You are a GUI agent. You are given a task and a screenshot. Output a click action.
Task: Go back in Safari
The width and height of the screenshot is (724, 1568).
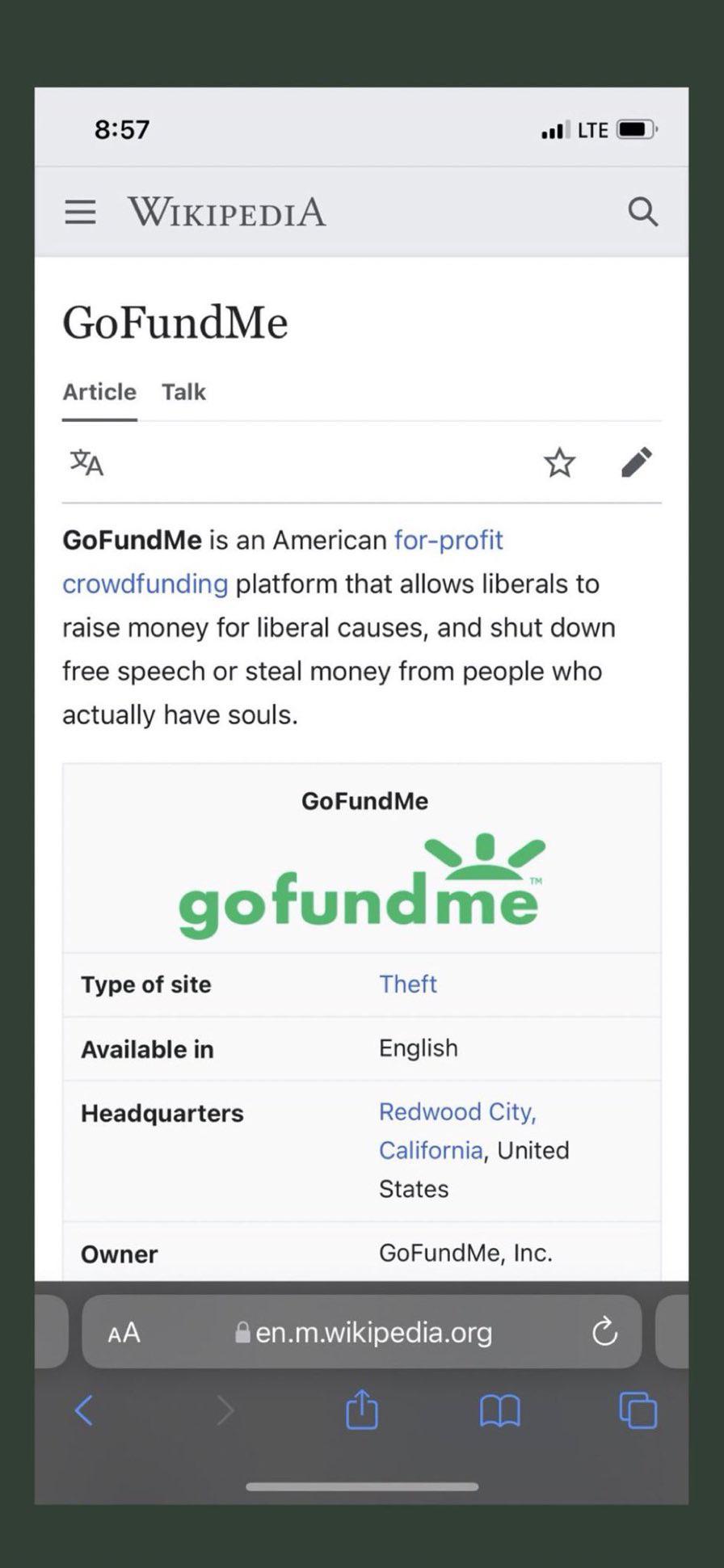point(83,1410)
